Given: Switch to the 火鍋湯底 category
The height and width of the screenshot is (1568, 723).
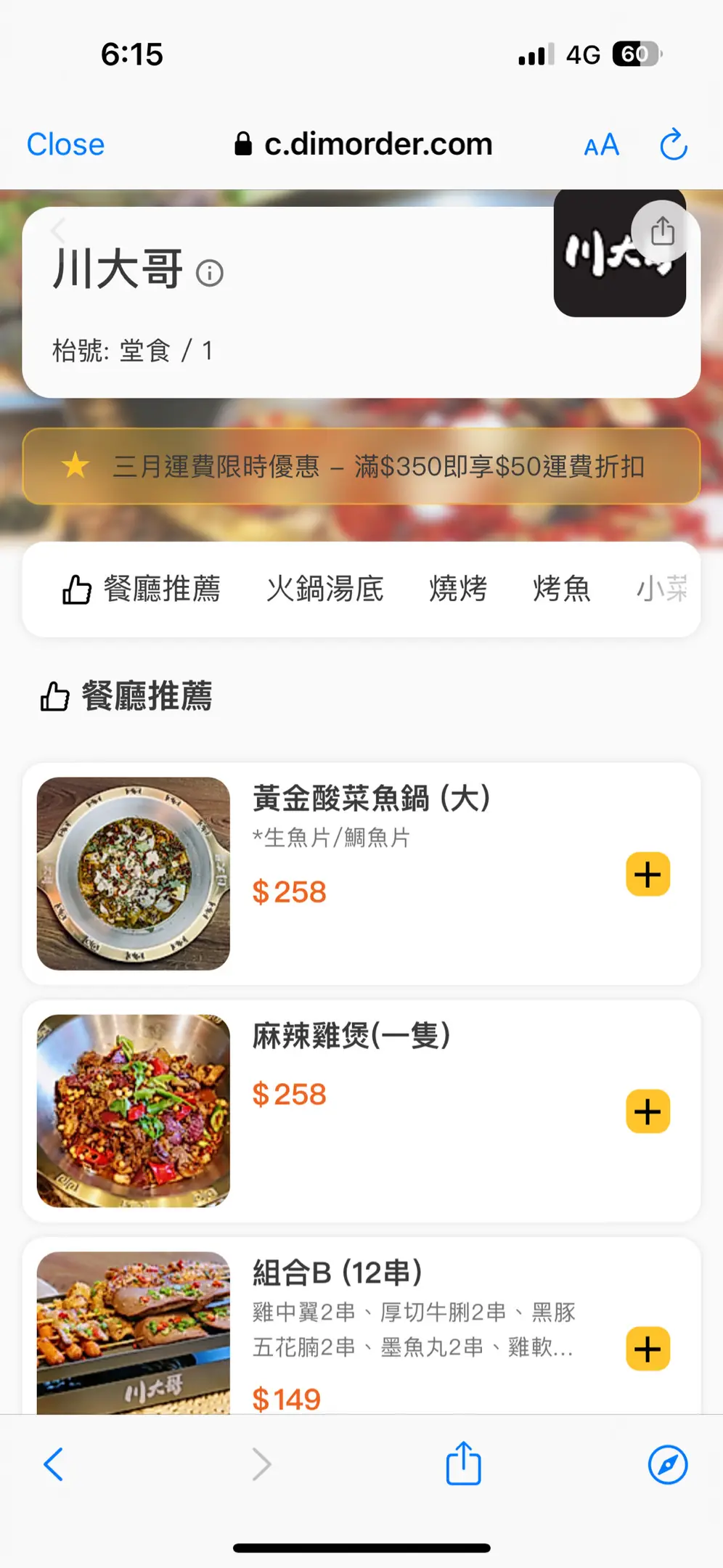Looking at the screenshot, I should [324, 589].
